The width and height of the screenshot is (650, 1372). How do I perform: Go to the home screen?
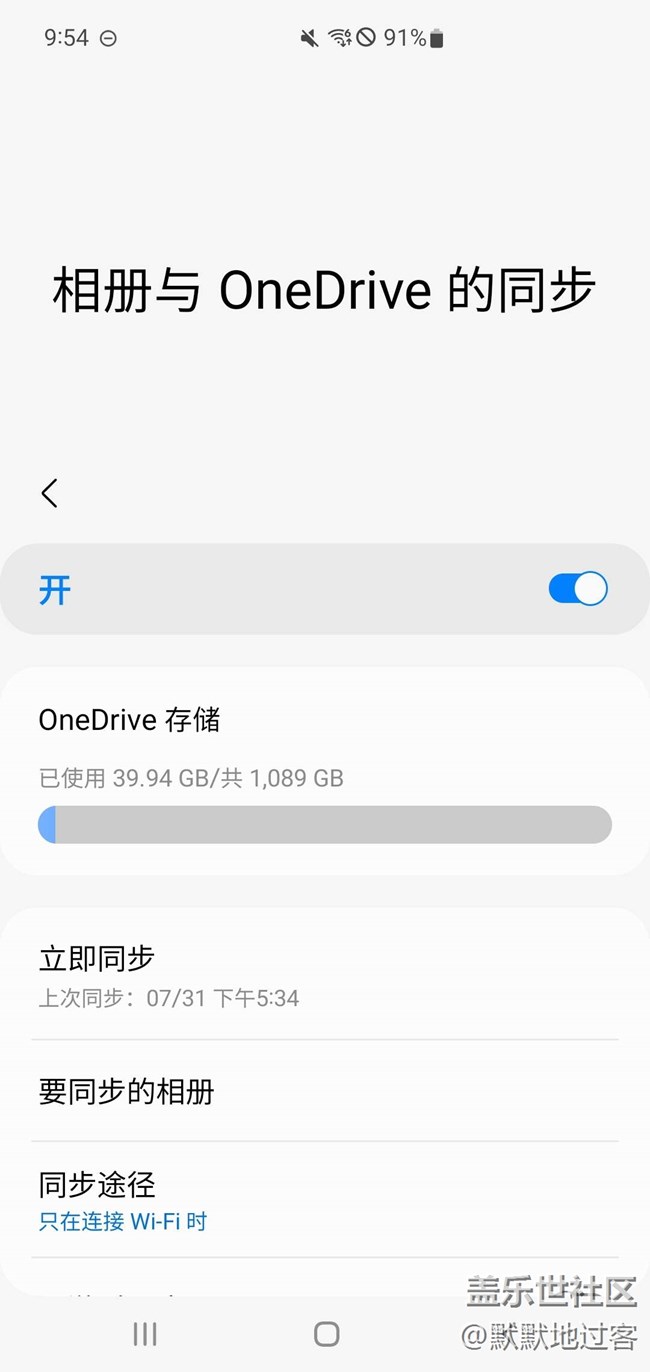coord(326,1334)
